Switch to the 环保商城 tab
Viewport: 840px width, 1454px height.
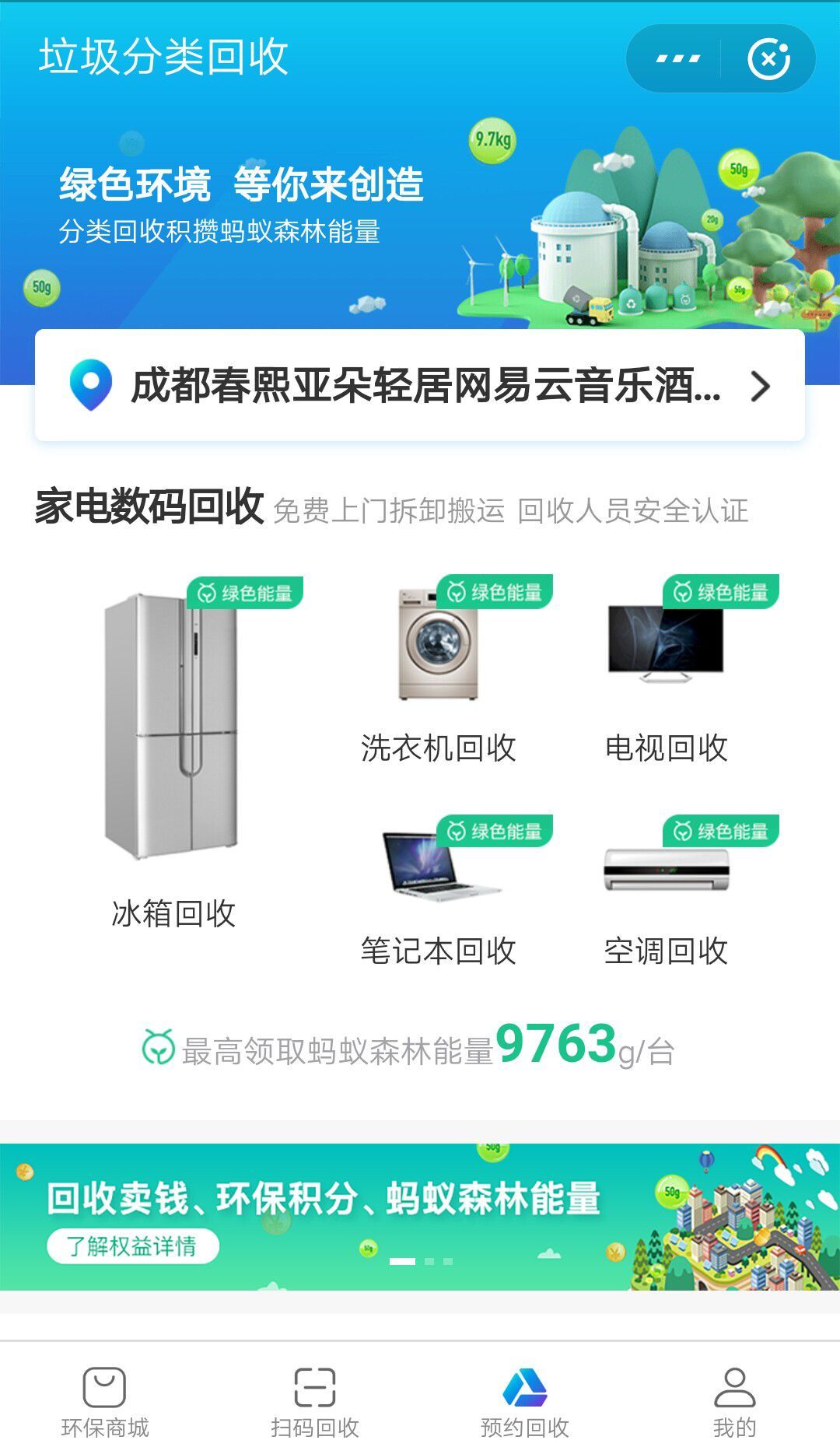pyautogui.click(x=105, y=1401)
